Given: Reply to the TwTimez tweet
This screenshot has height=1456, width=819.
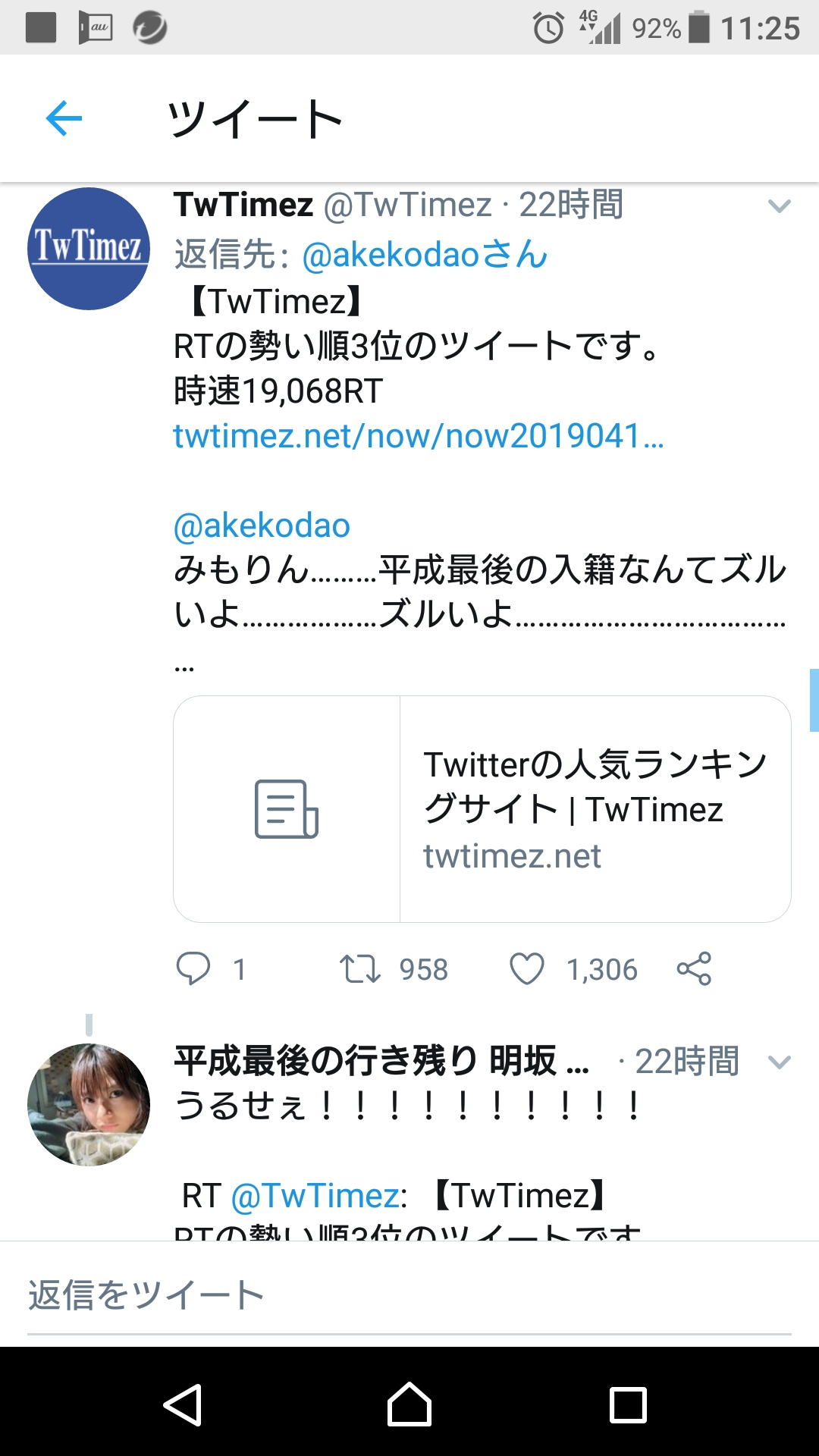Looking at the screenshot, I should [x=193, y=969].
